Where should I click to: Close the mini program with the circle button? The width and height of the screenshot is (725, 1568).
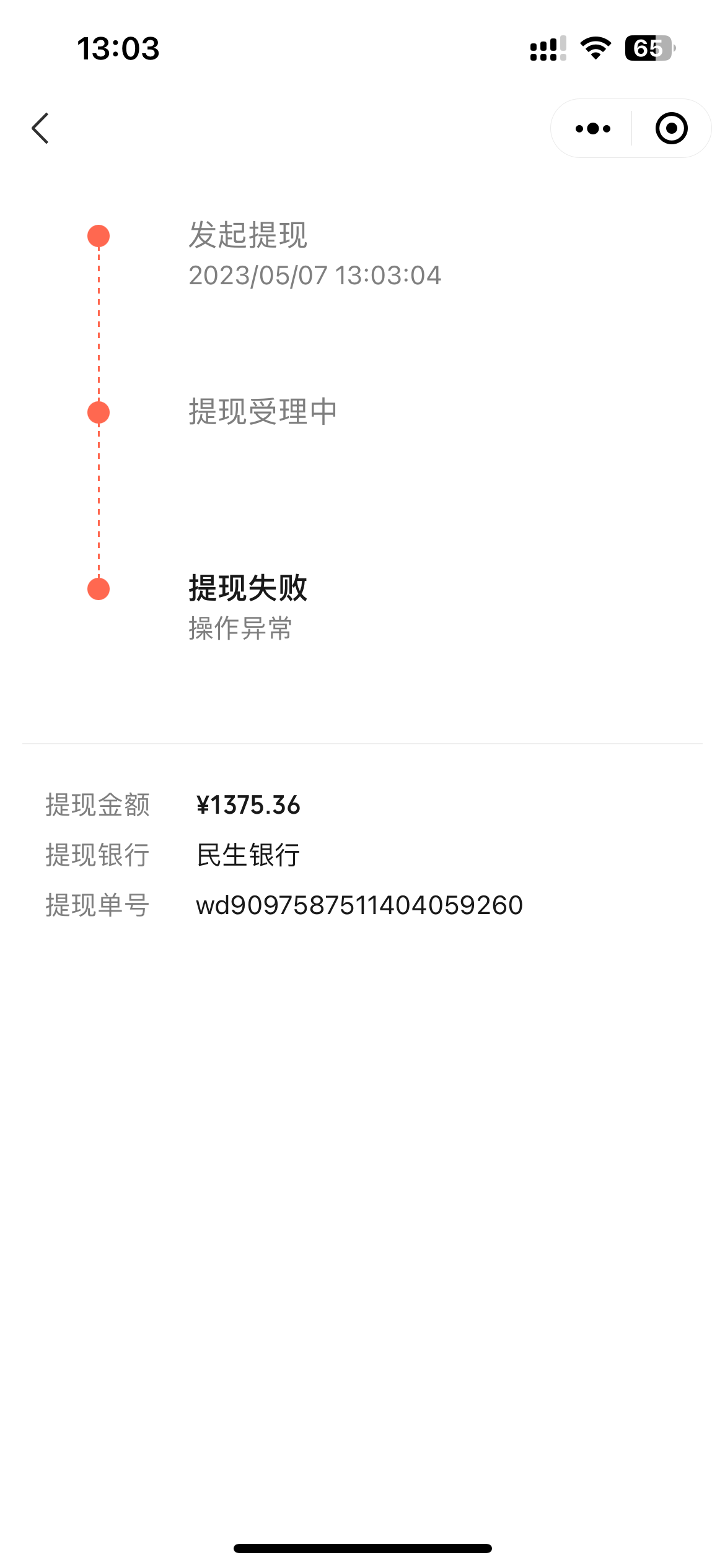coord(671,128)
